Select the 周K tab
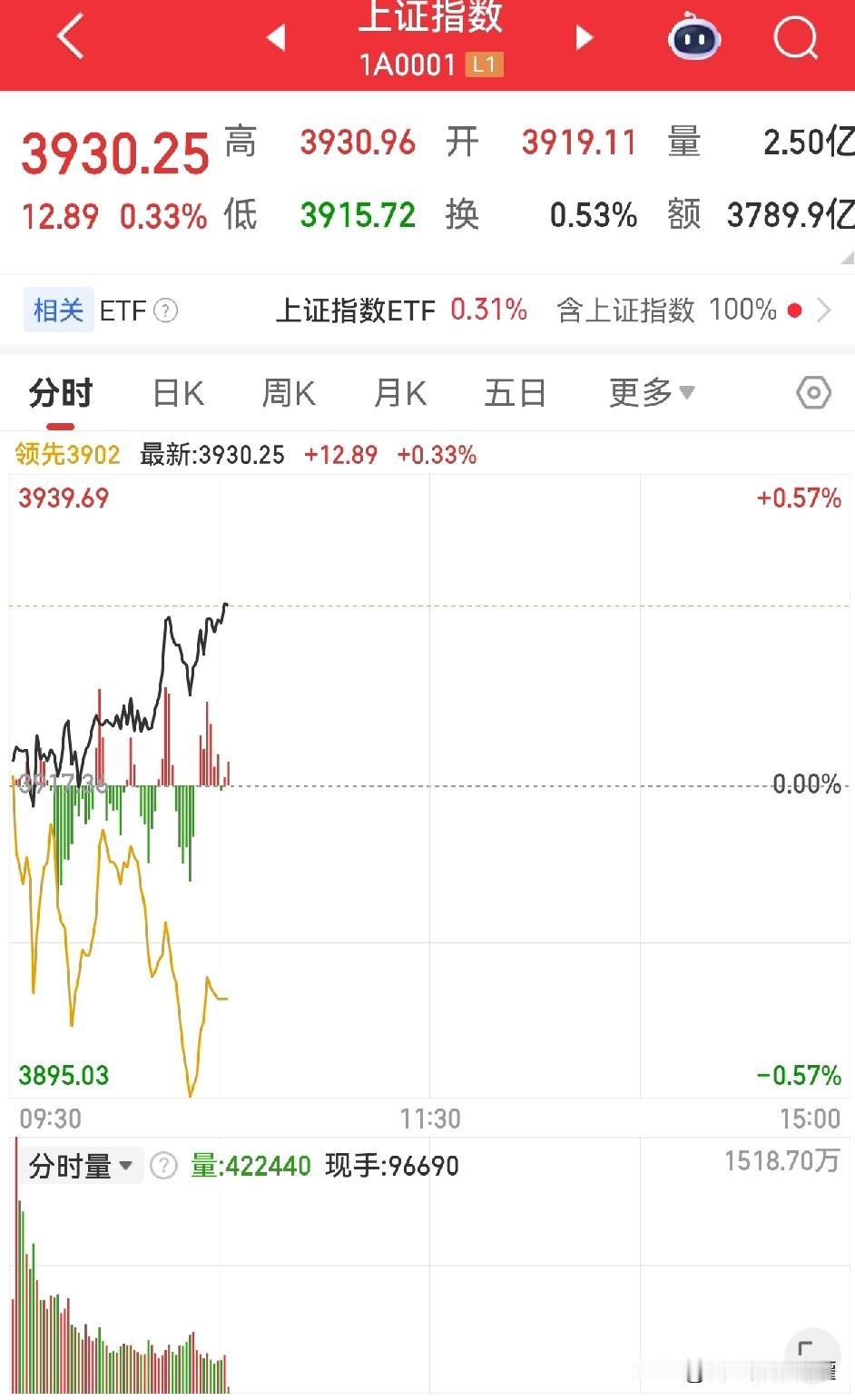 click(x=288, y=392)
